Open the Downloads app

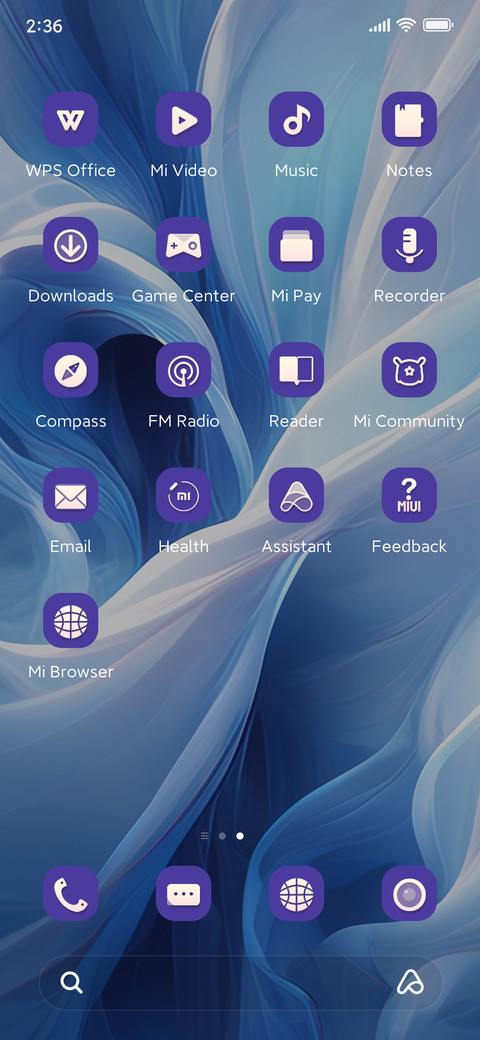pos(70,245)
